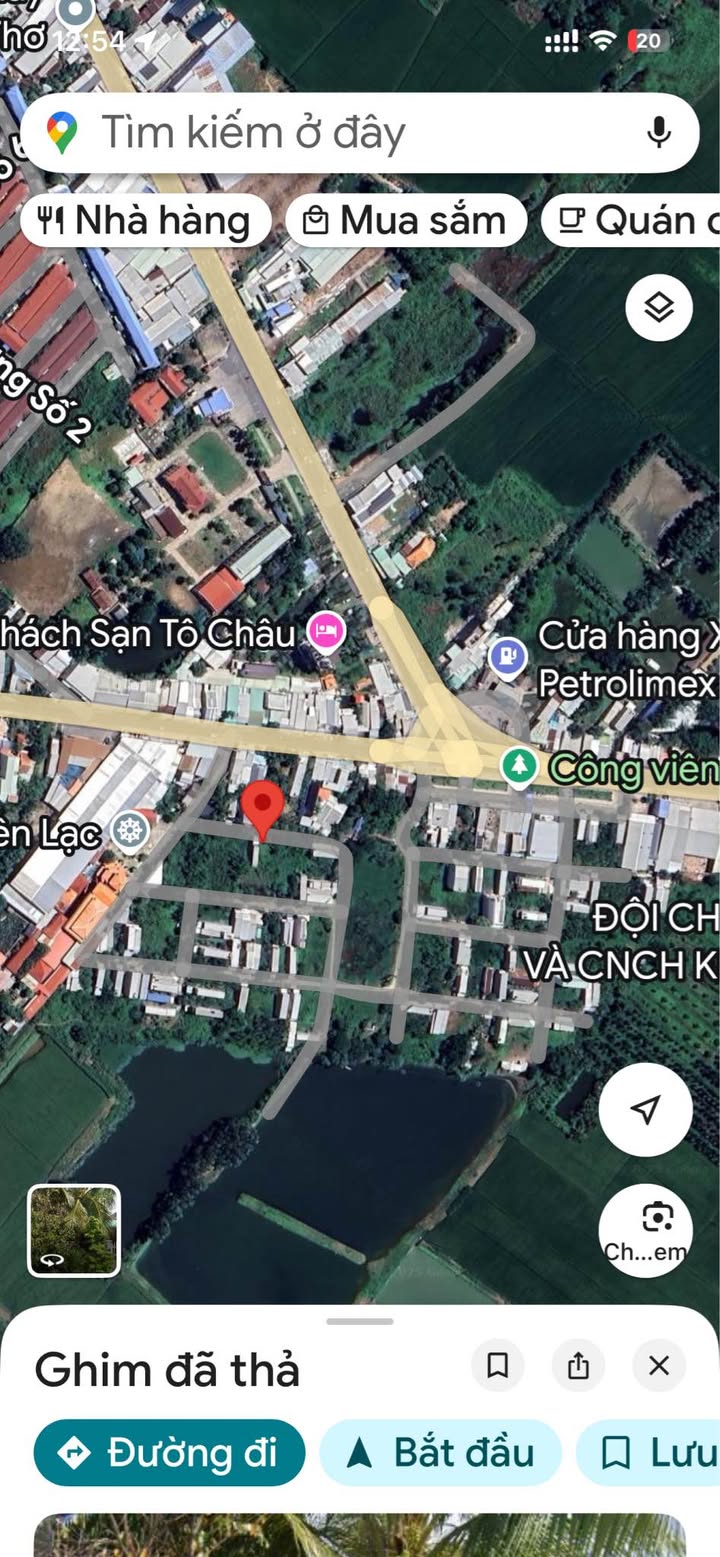Share the dropped pin location
This screenshot has height=1557, width=720.
[x=578, y=1366]
